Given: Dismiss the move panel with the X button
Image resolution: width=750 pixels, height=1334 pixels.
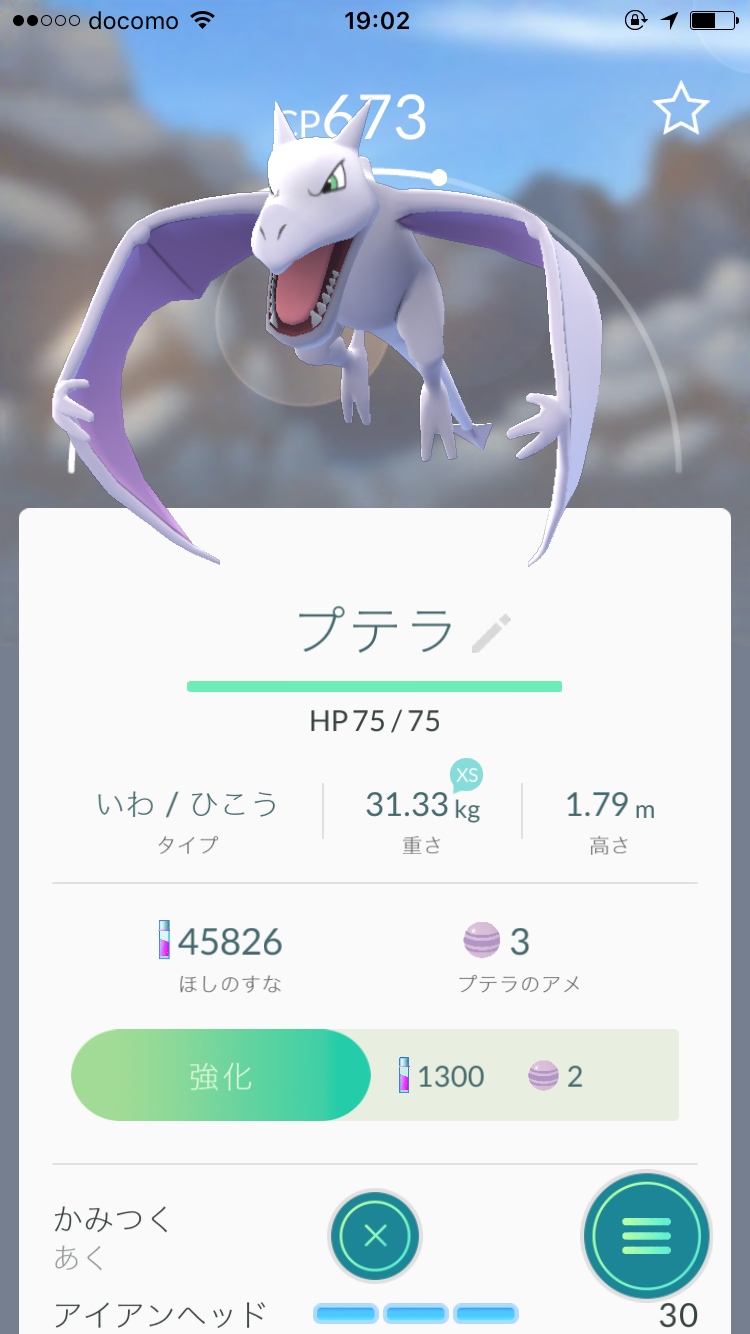Looking at the screenshot, I should (375, 1236).
